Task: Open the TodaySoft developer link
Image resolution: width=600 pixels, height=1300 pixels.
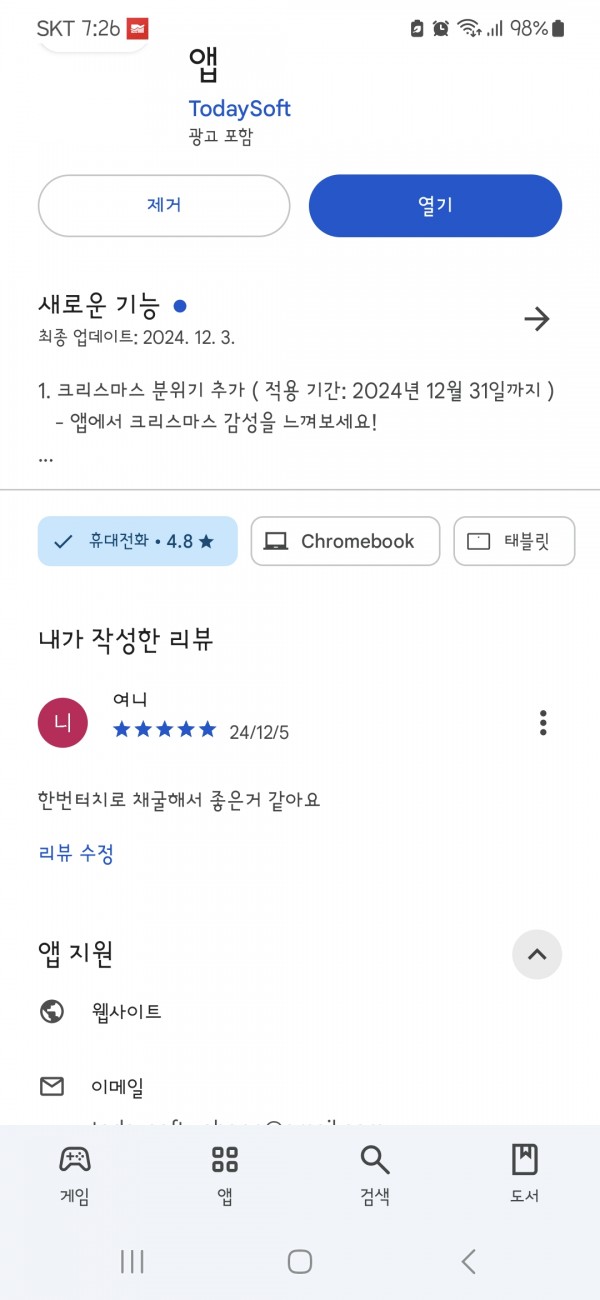Action: point(240,108)
